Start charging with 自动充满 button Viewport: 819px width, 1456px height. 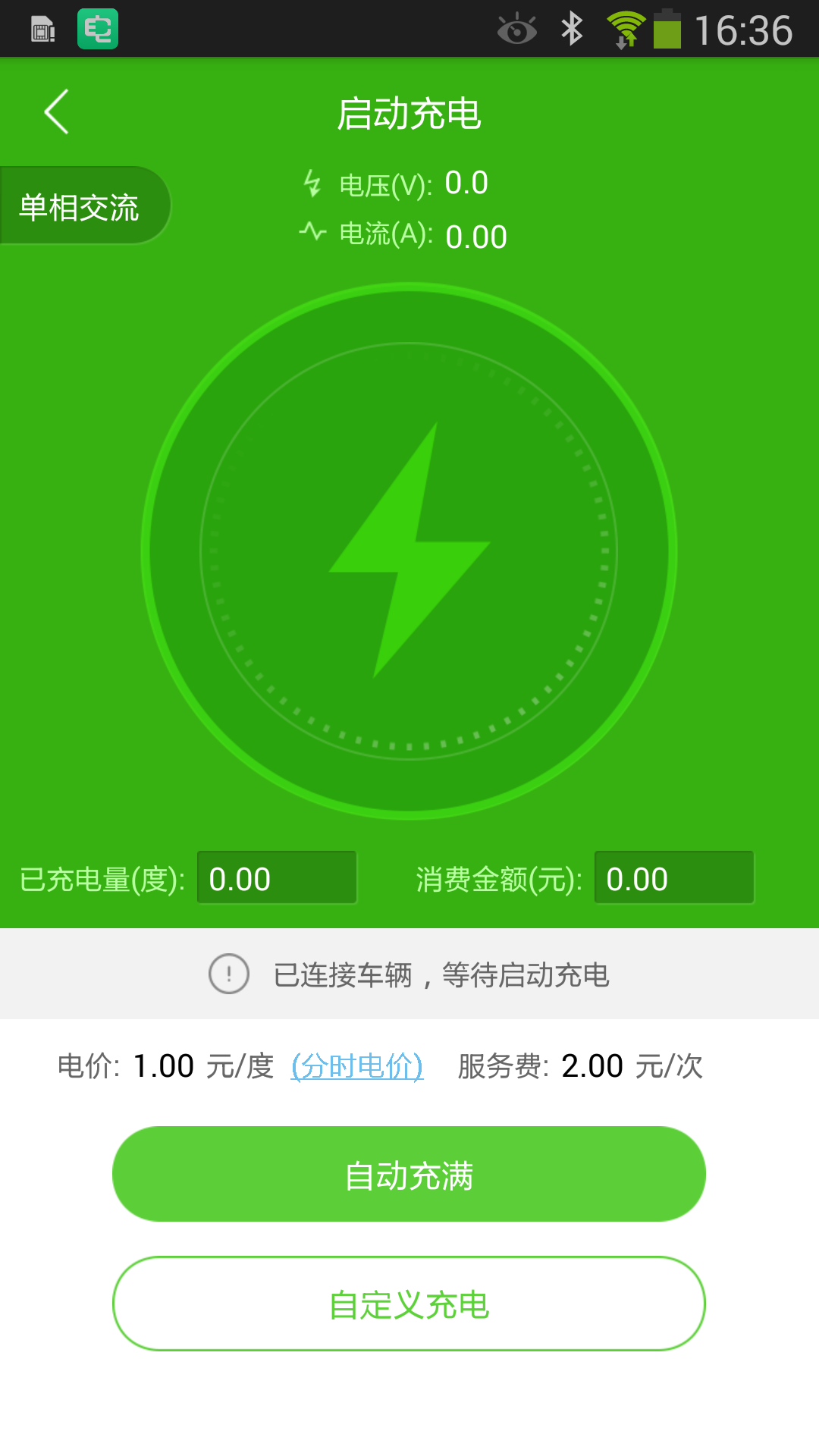pos(409,1174)
